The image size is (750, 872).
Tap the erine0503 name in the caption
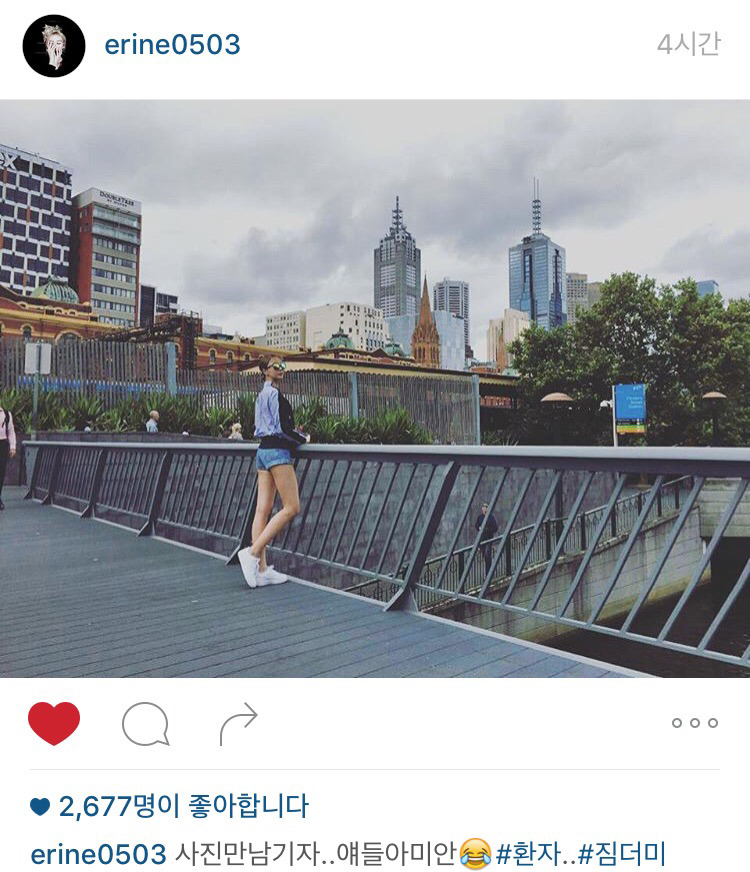[98, 854]
